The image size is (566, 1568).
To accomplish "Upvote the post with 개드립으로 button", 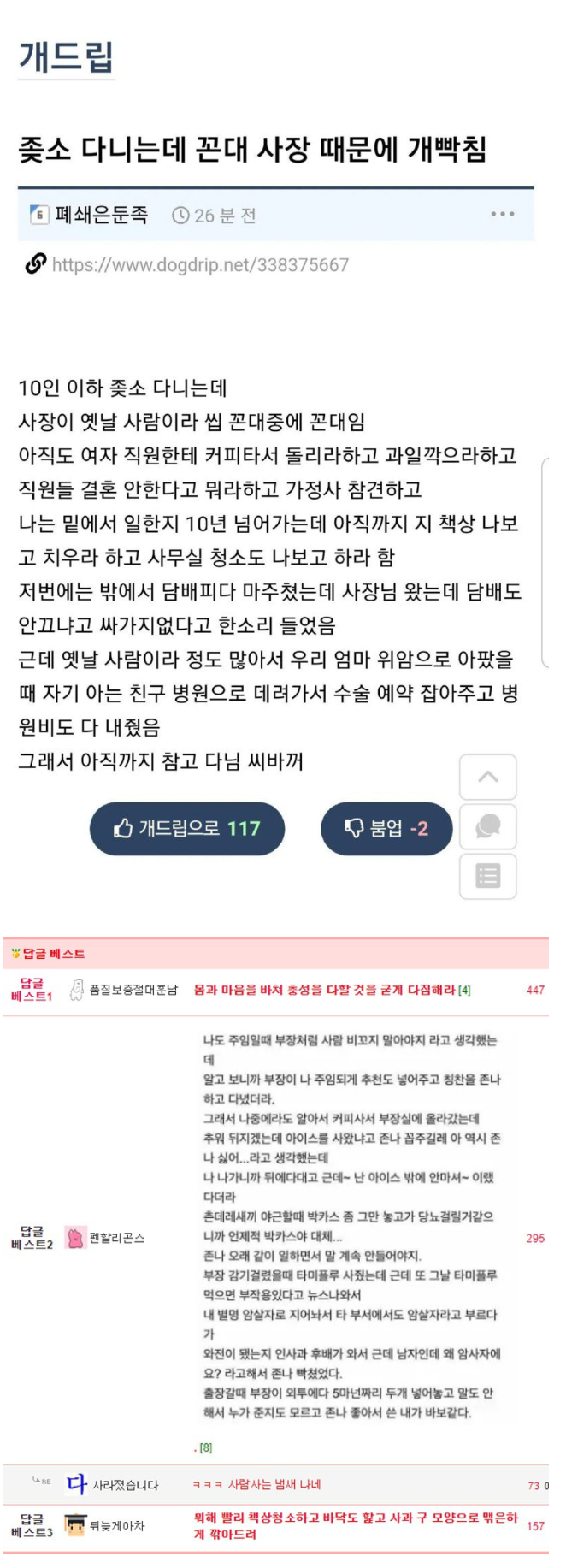I will (187, 828).
